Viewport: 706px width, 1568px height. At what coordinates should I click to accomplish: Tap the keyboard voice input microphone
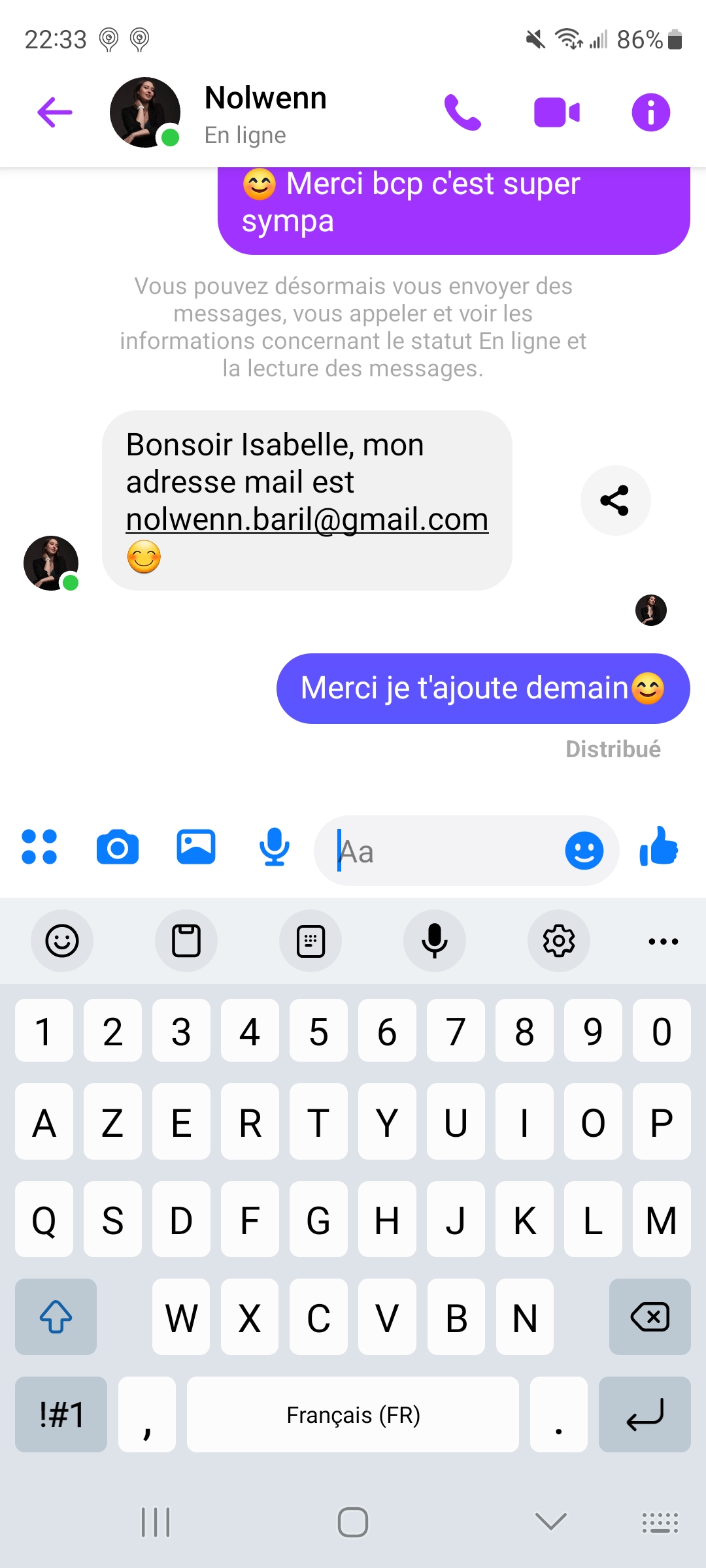coord(435,941)
